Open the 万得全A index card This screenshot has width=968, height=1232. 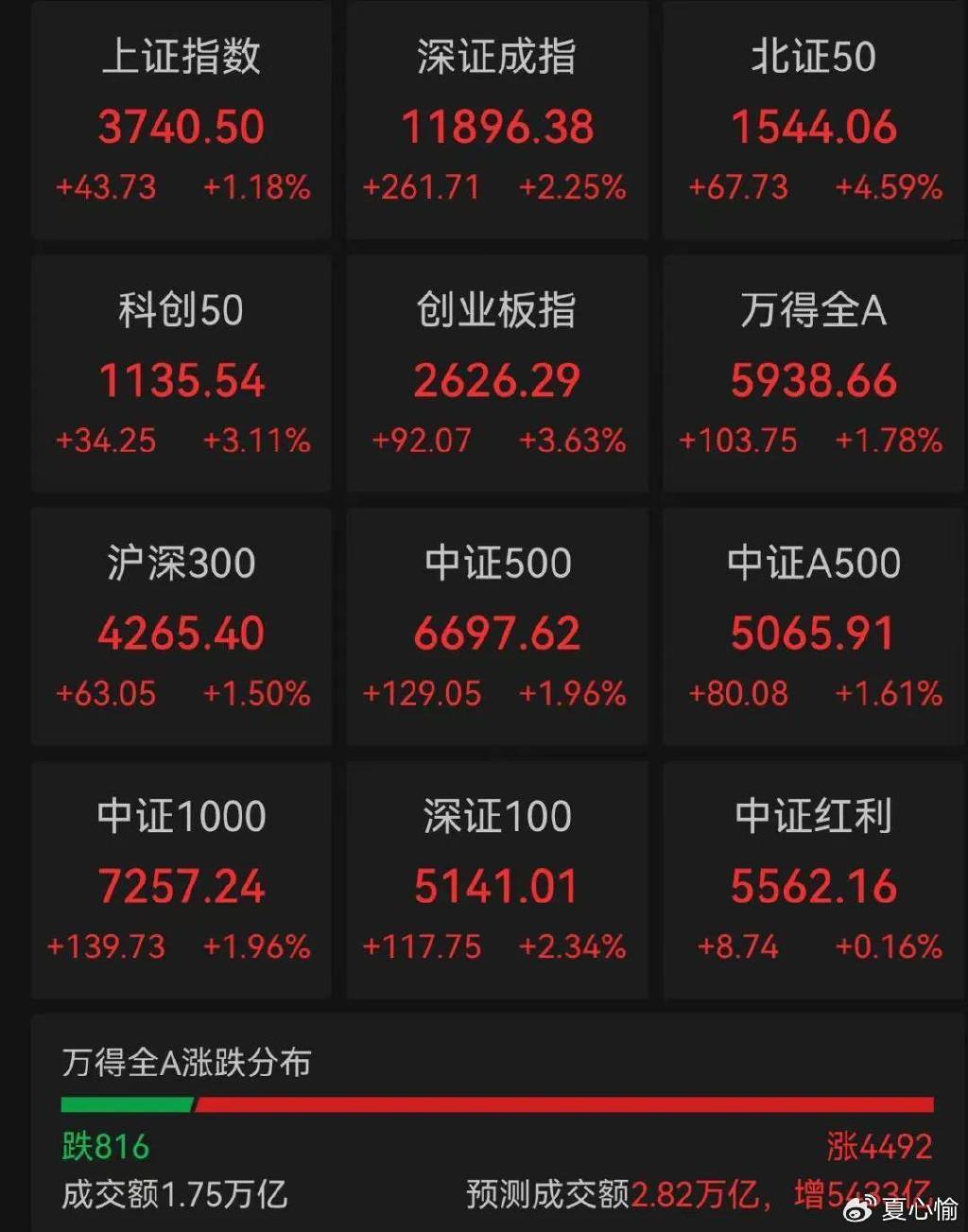tap(813, 374)
